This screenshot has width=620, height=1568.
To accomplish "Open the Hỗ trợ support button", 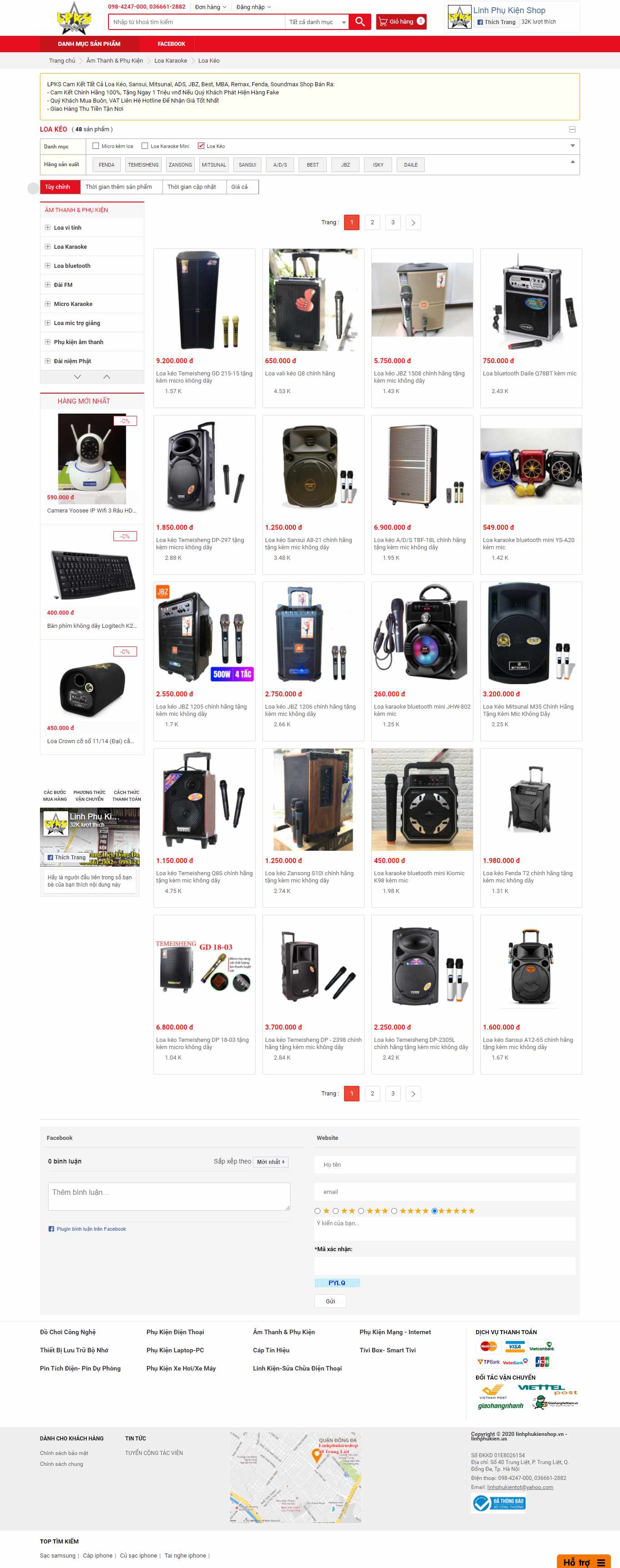I will tap(583, 1561).
